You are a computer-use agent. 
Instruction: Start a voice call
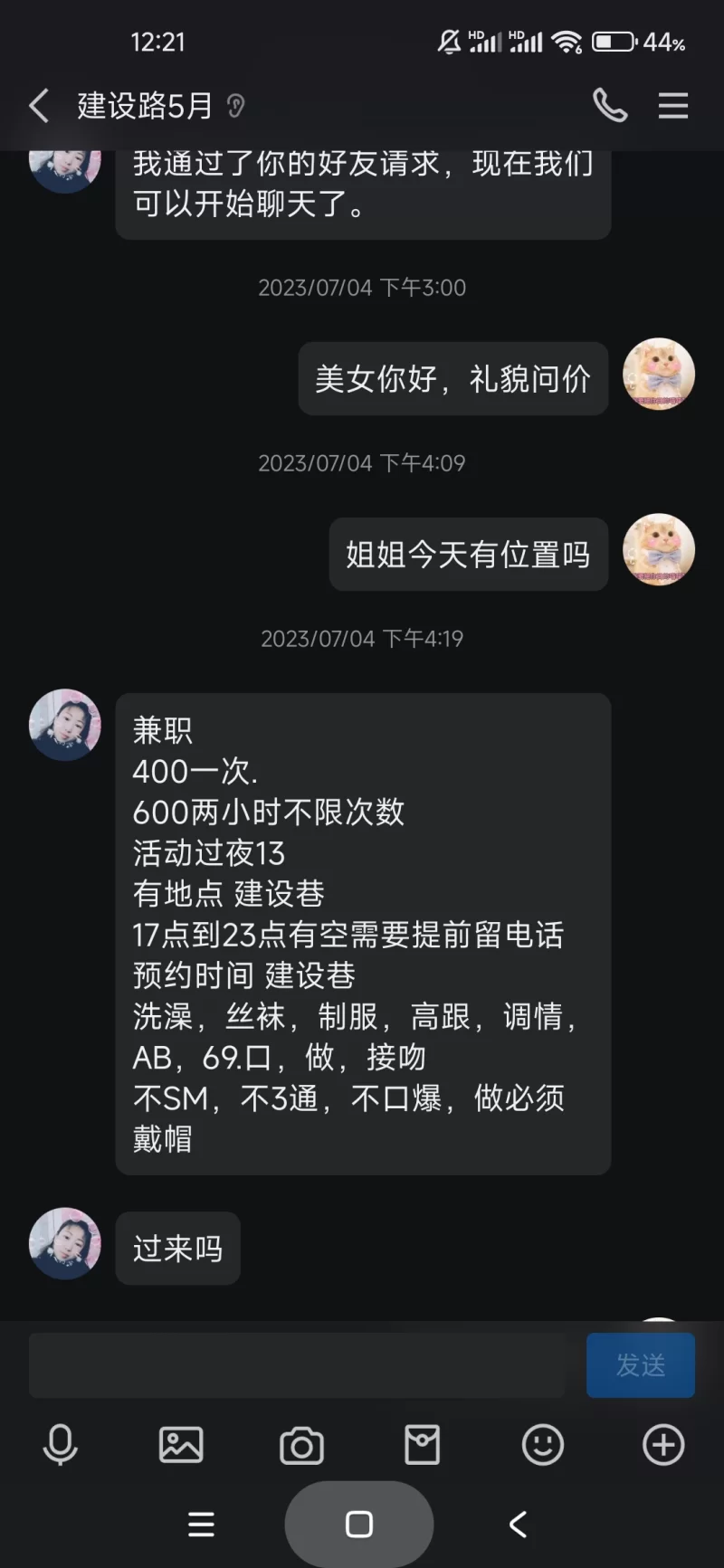[x=609, y=106]
